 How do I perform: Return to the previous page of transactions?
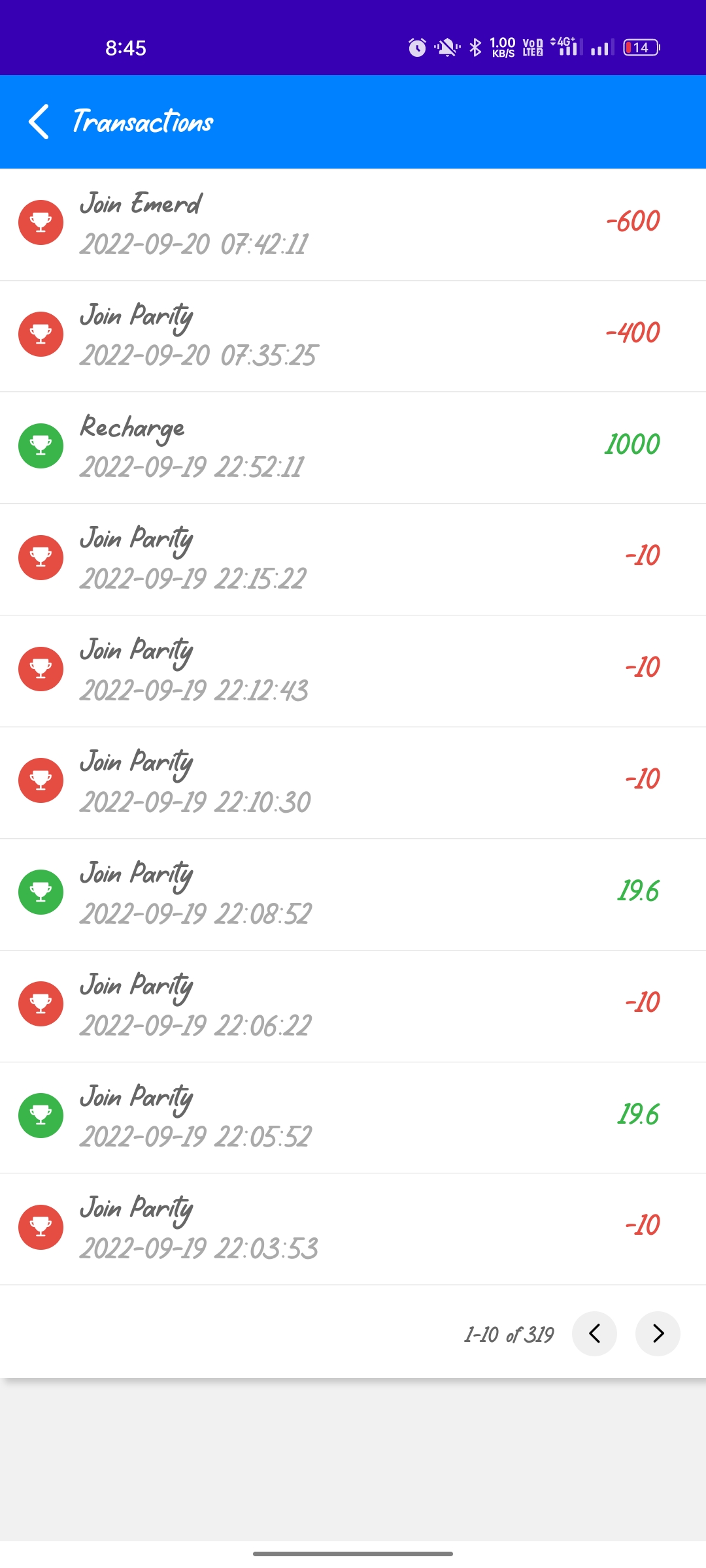(x=594, y=1333)
